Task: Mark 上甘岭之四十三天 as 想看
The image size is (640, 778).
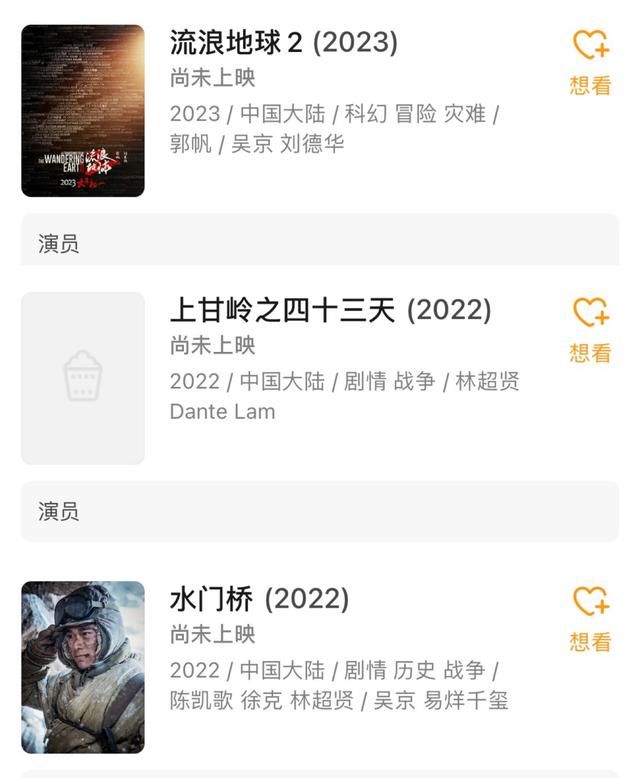Action: pos(590,328)
